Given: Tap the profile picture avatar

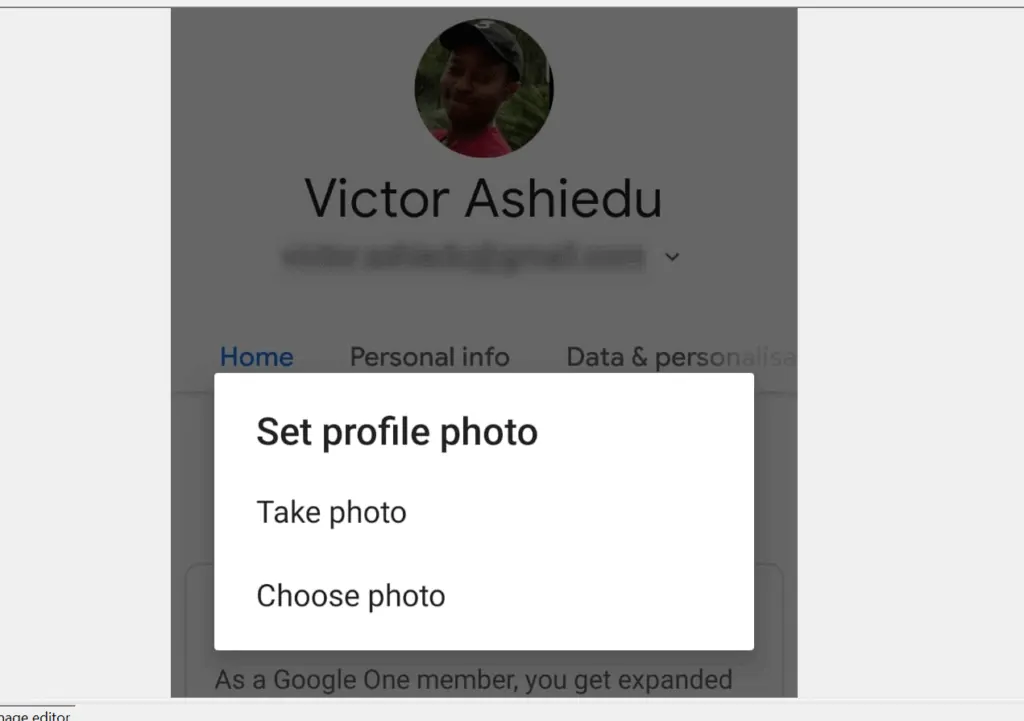Looking at the screenshot, I should [484, 88].
